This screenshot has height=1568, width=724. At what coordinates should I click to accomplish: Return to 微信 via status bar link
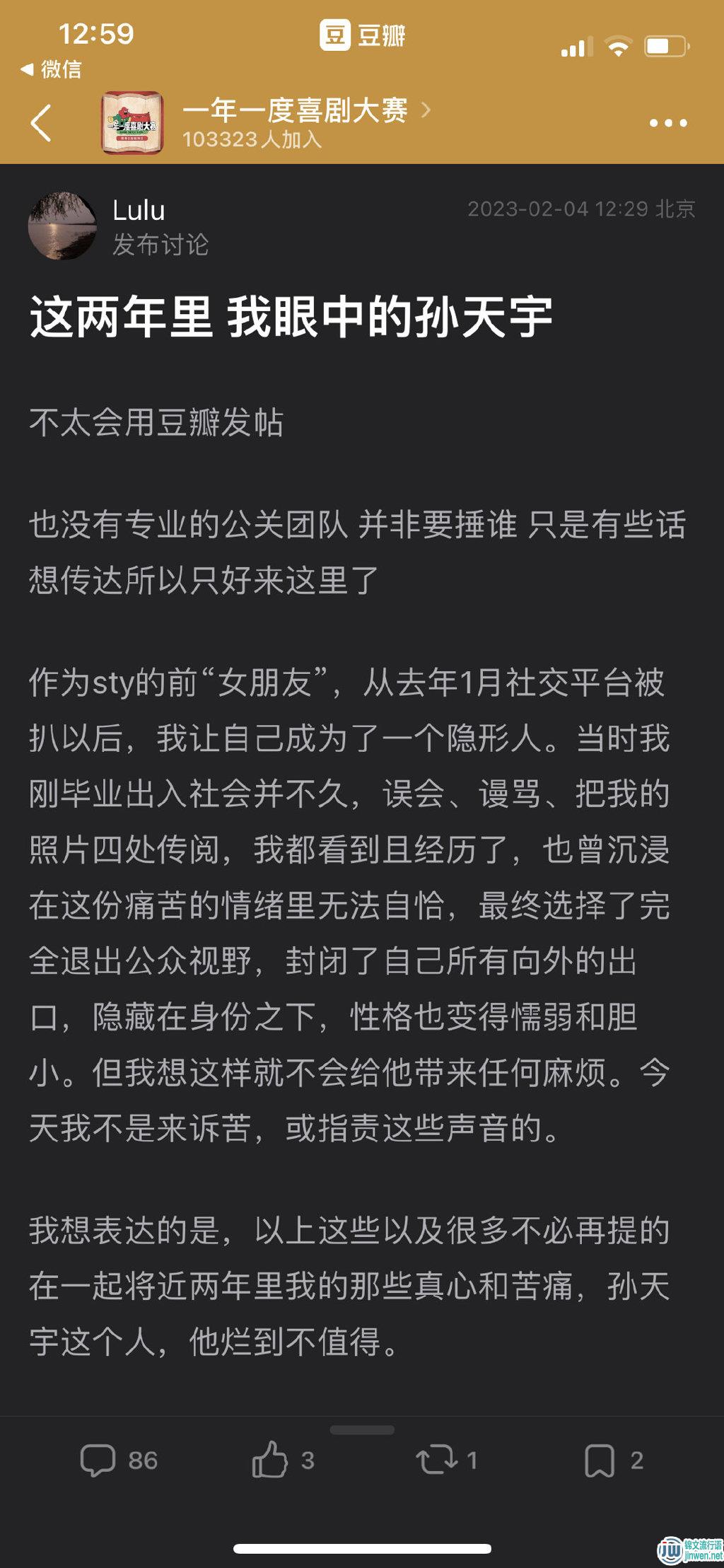point(51,69)
